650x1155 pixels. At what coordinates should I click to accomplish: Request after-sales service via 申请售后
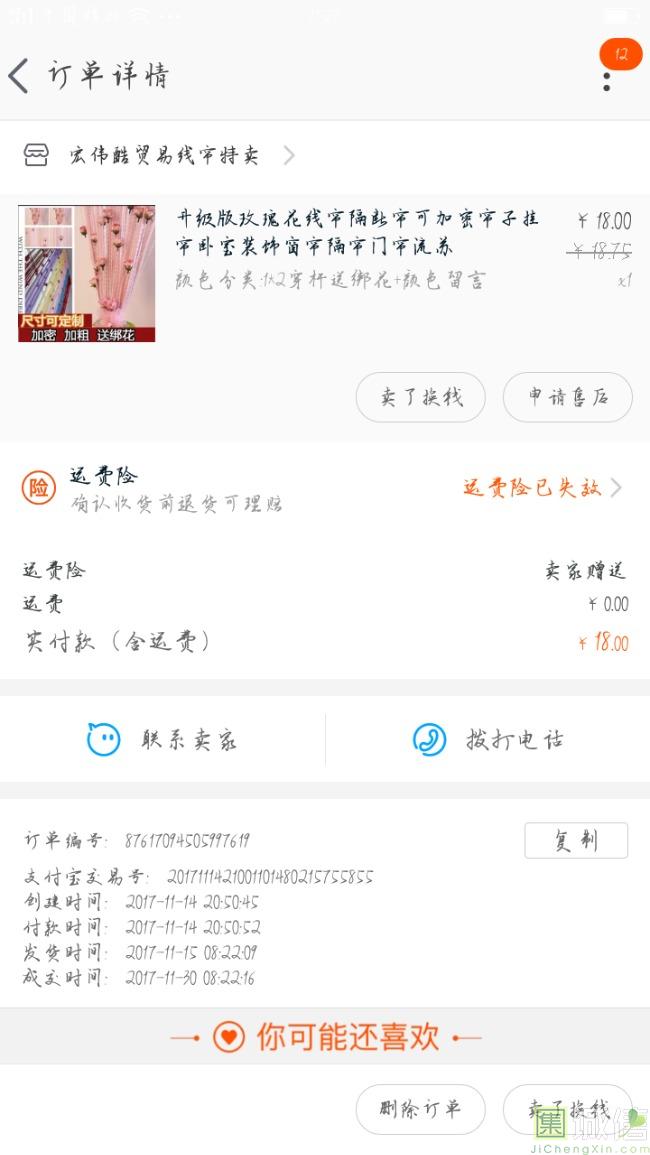(567, 397)
